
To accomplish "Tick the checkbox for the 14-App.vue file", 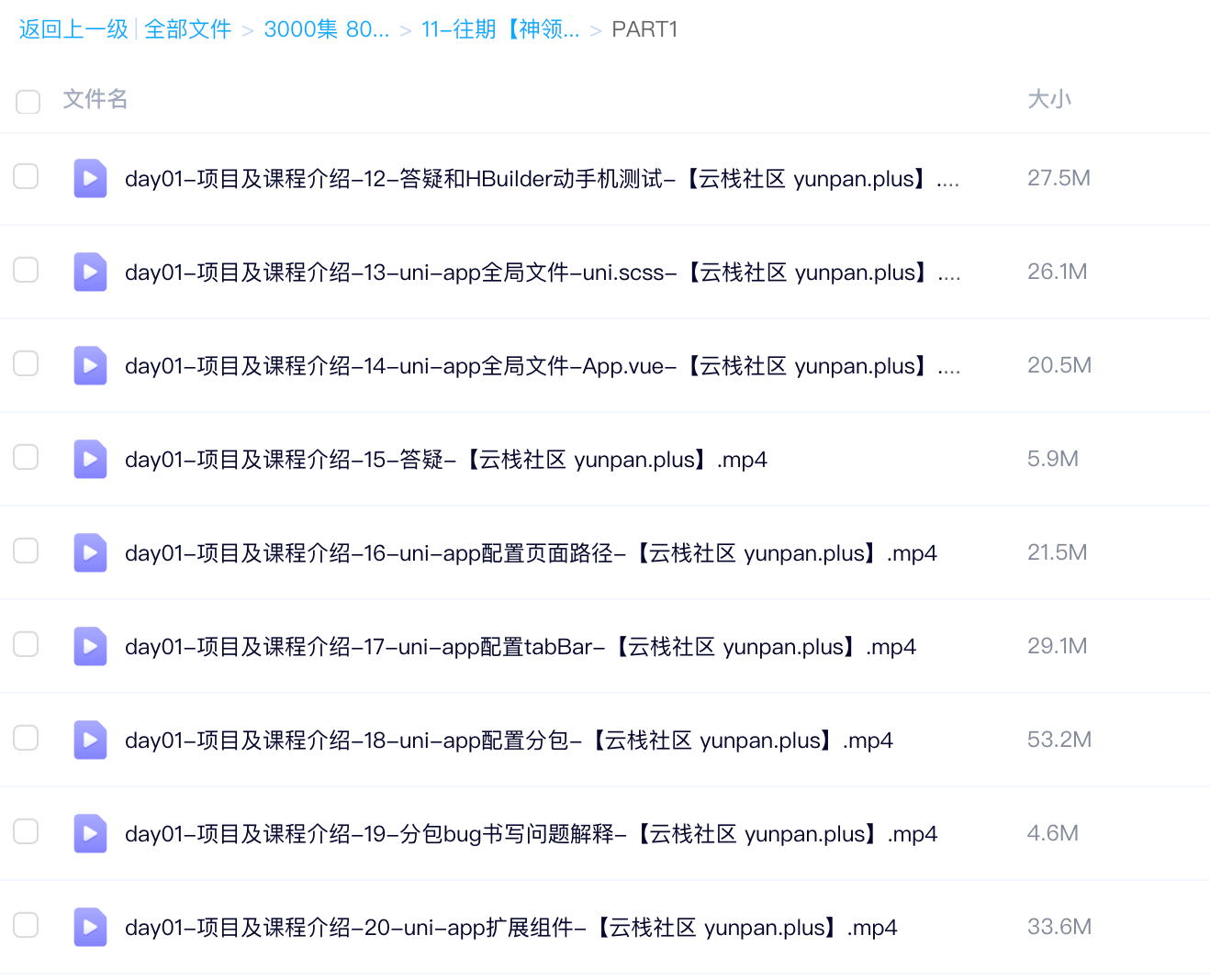I will (26, 363).
